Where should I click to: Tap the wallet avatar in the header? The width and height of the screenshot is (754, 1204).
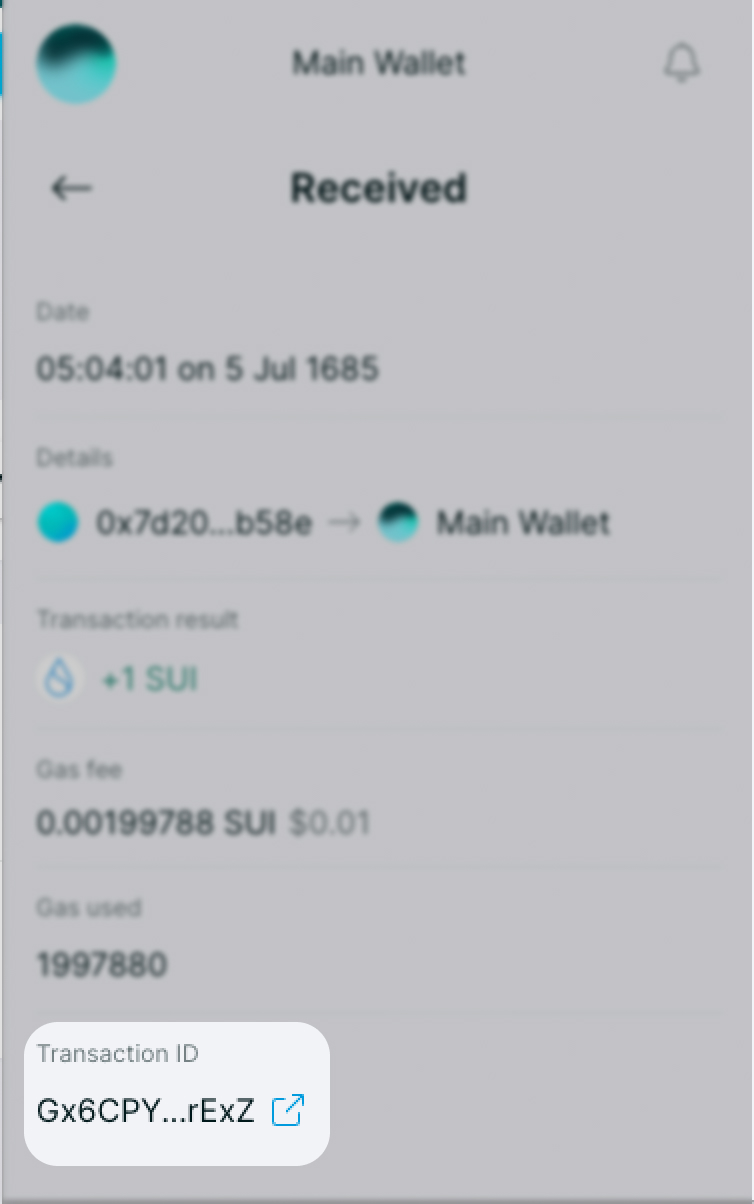click(x=76, y=64)
